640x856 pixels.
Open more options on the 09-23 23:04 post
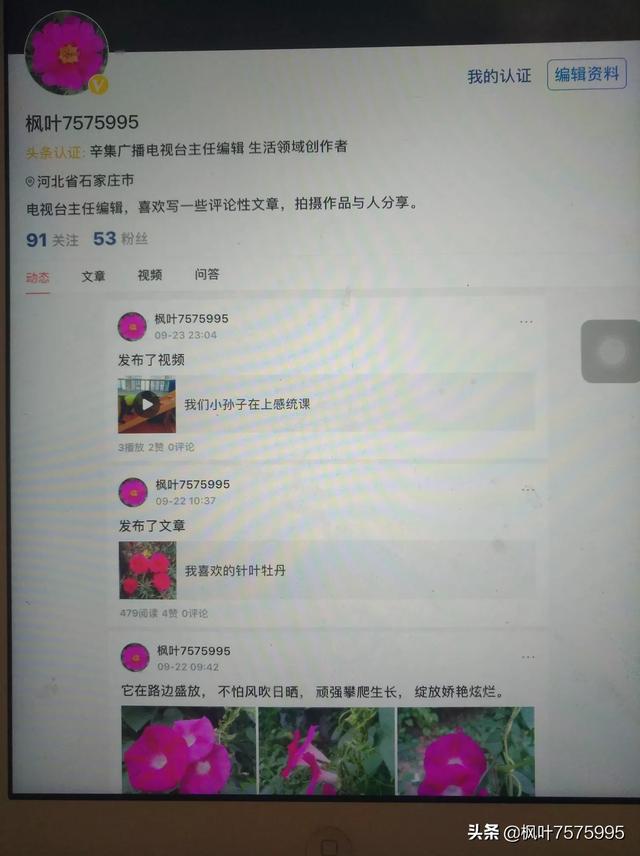527,322
